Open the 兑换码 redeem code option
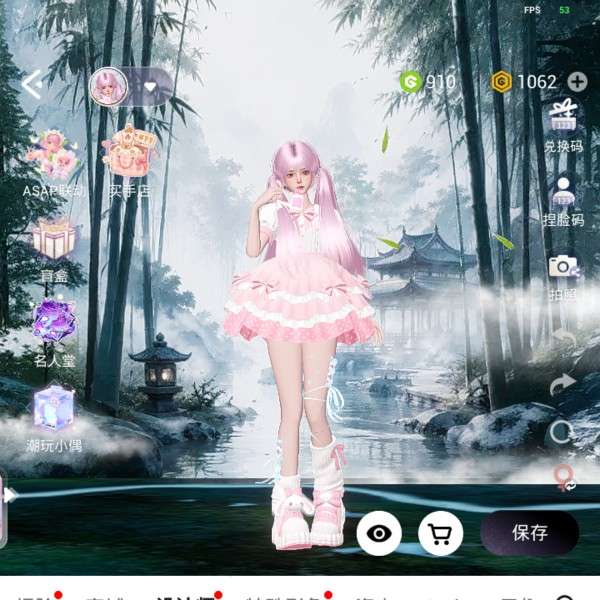Screen dimensions: 600x600 coord(563,126)
